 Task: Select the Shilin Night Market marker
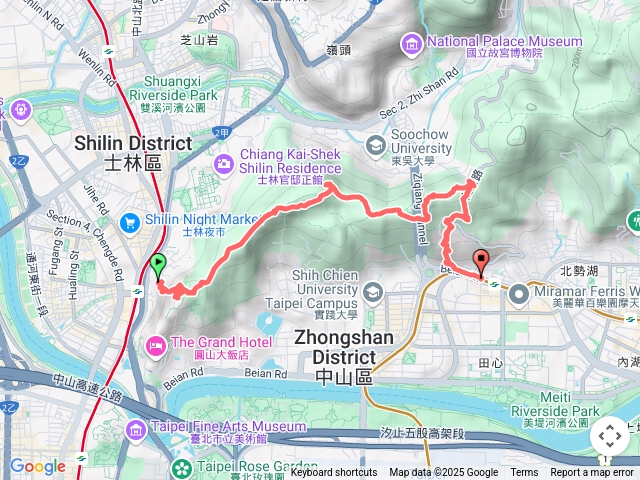click(129, 221)
